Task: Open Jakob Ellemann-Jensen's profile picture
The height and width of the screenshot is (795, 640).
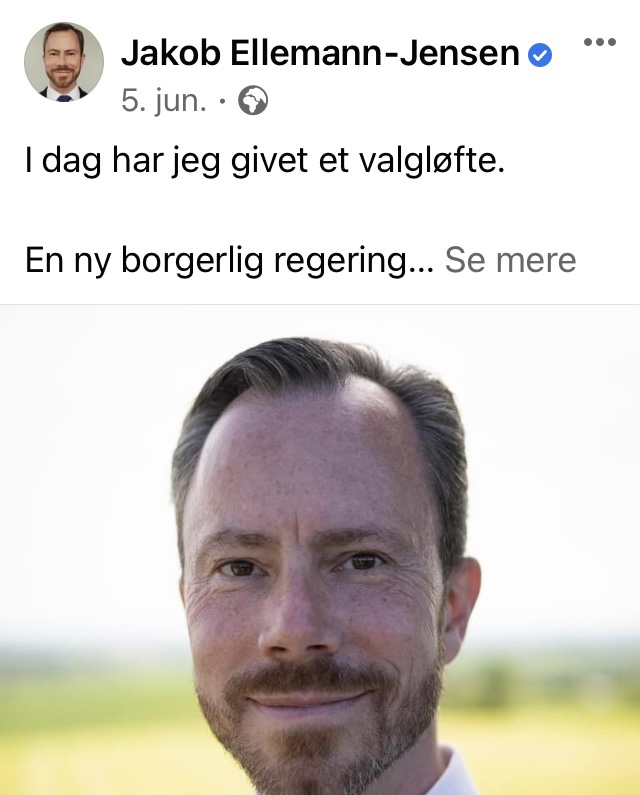Action: [64, 62]
